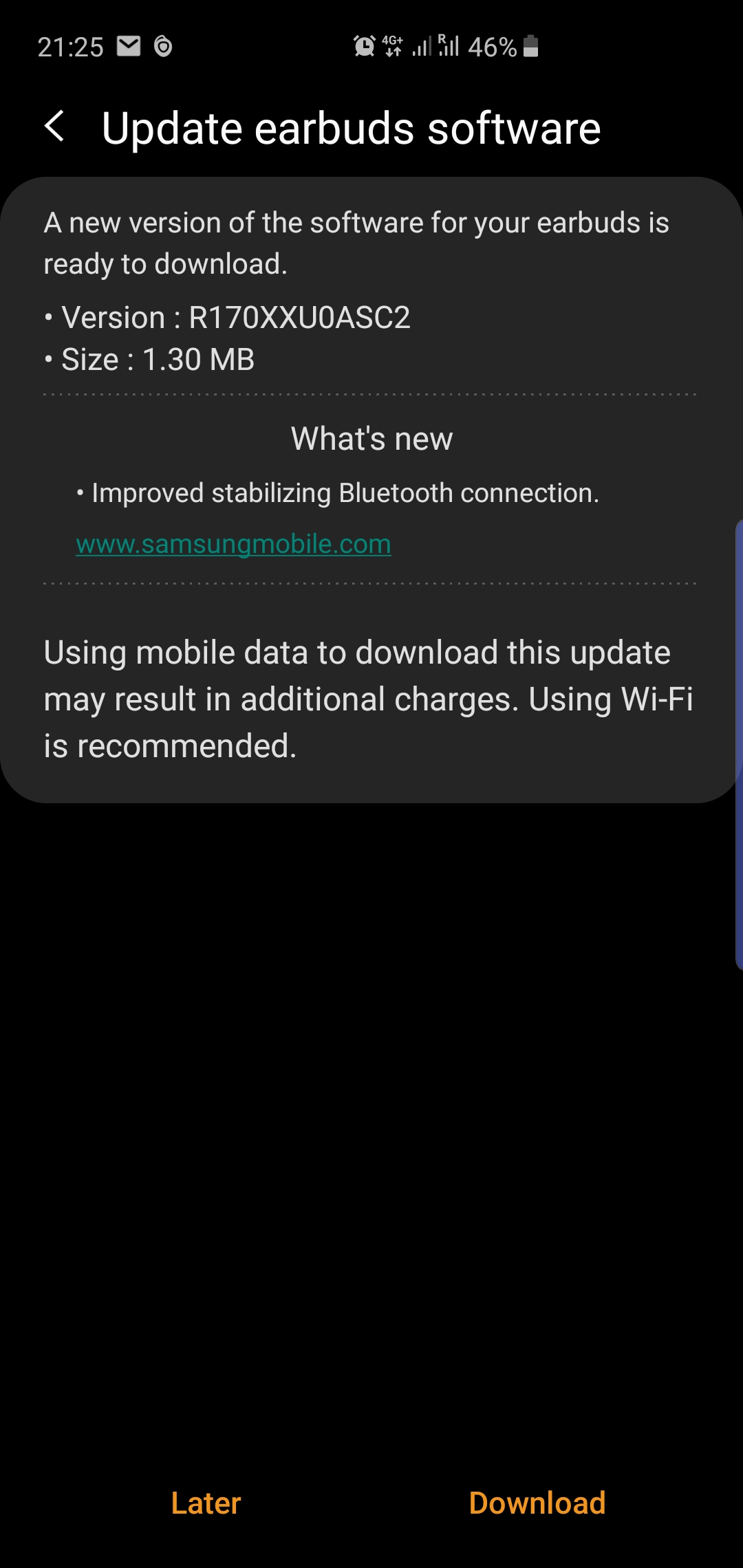Screen dimensions: 743x1568
Task: Tap the clock showing 21:25
Action: (70, 45)
